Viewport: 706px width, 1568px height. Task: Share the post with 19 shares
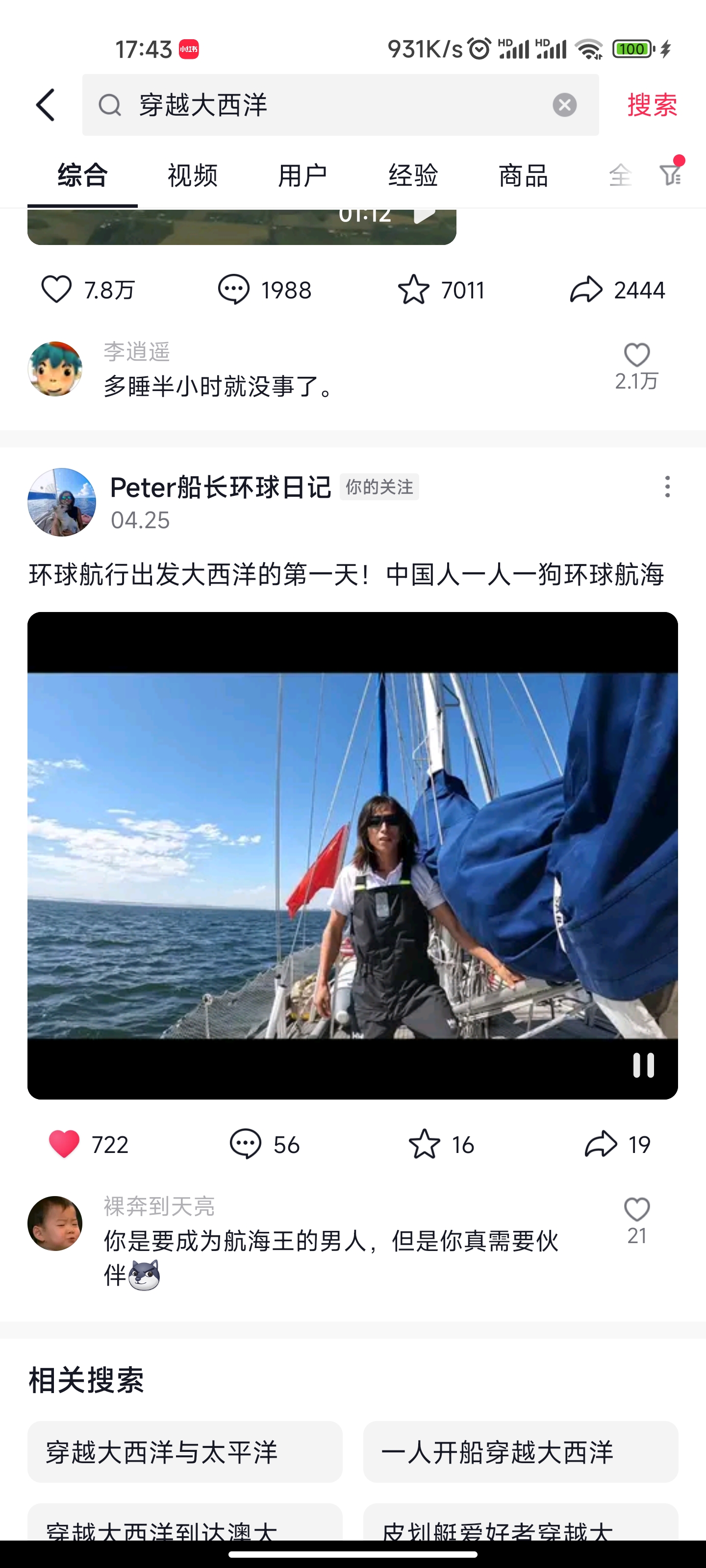pyautogui.click(x=601, y=1144)
